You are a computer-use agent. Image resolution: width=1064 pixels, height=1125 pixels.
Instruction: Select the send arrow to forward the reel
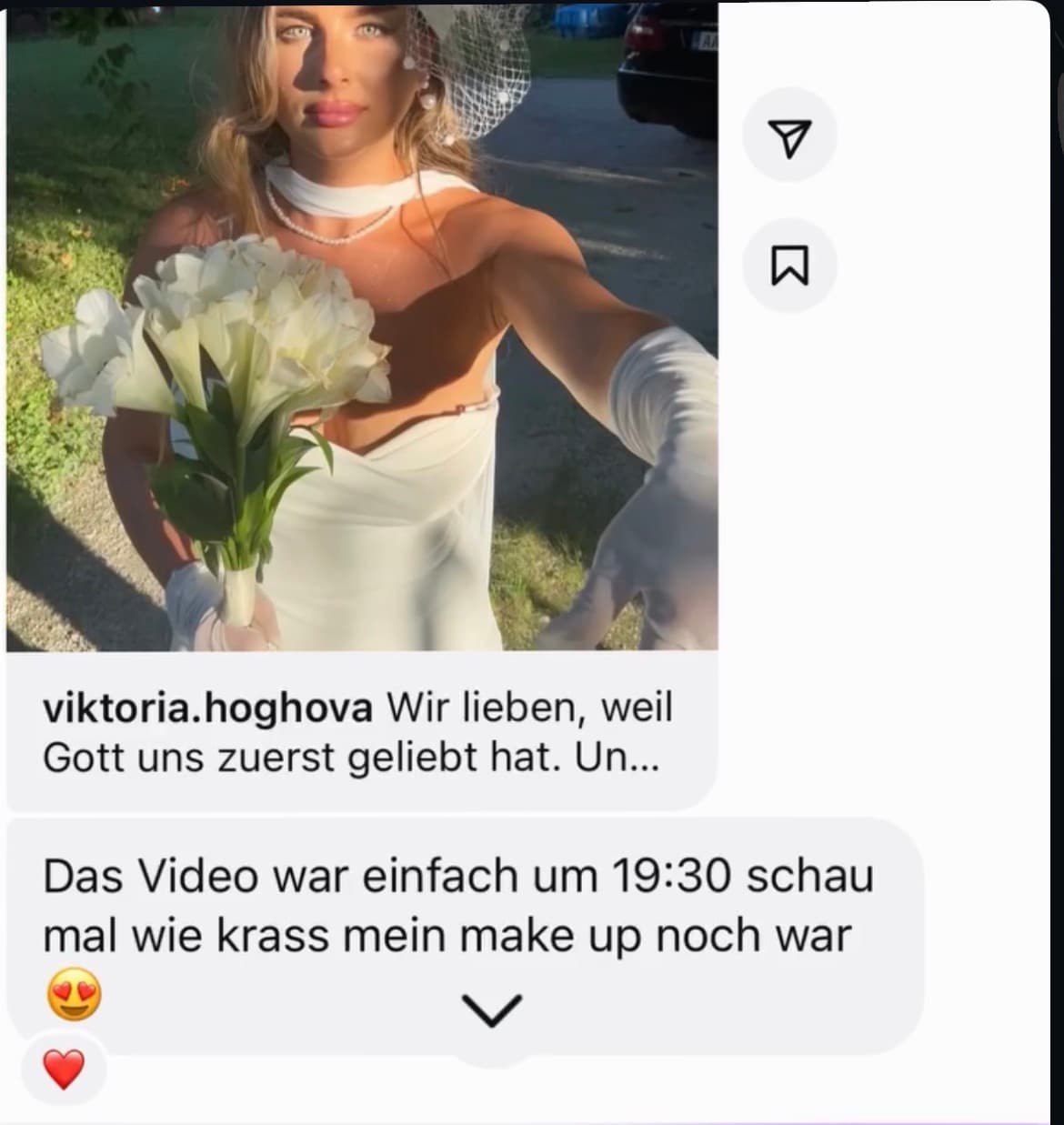(x=790, y=135)
